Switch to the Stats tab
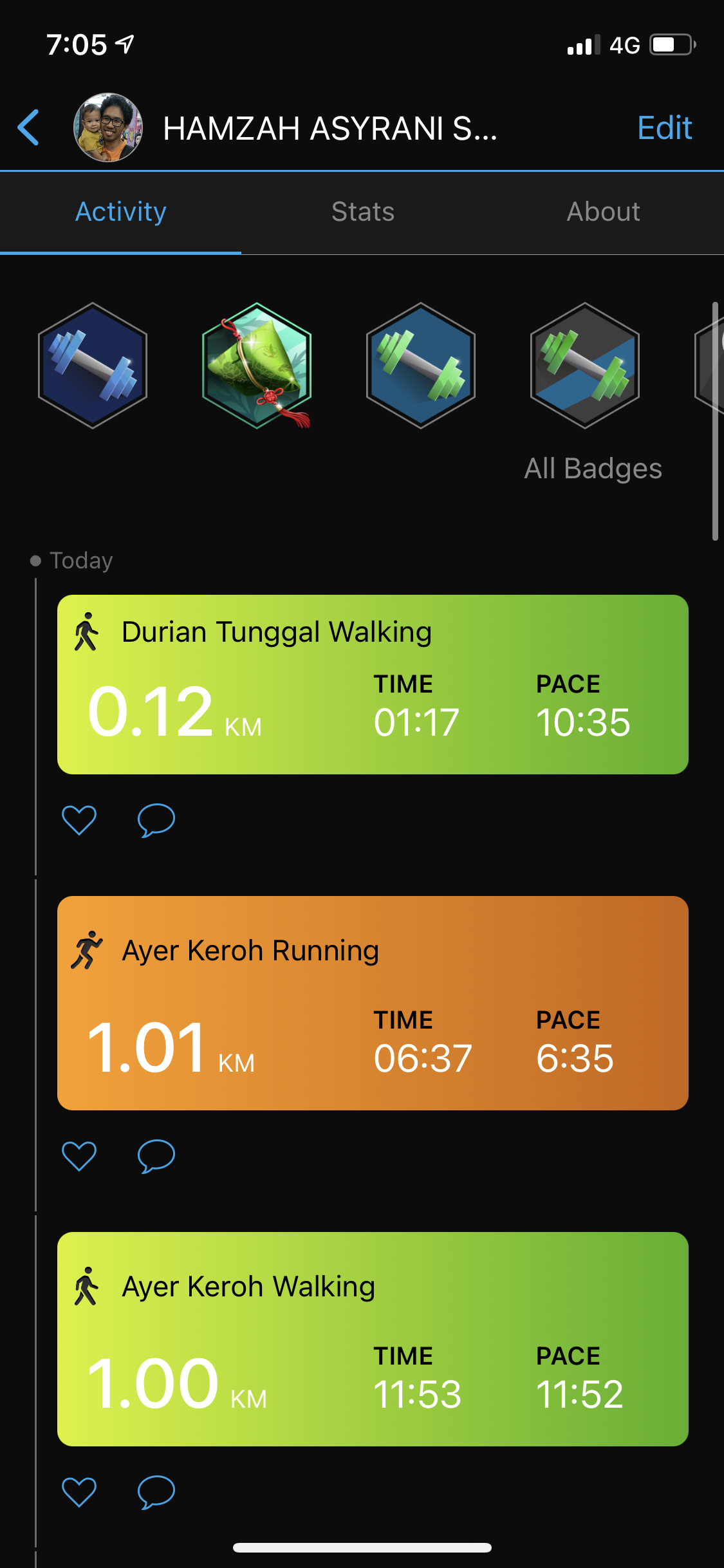This screenshot has width=724, height=1568. [x=362, y=212]
